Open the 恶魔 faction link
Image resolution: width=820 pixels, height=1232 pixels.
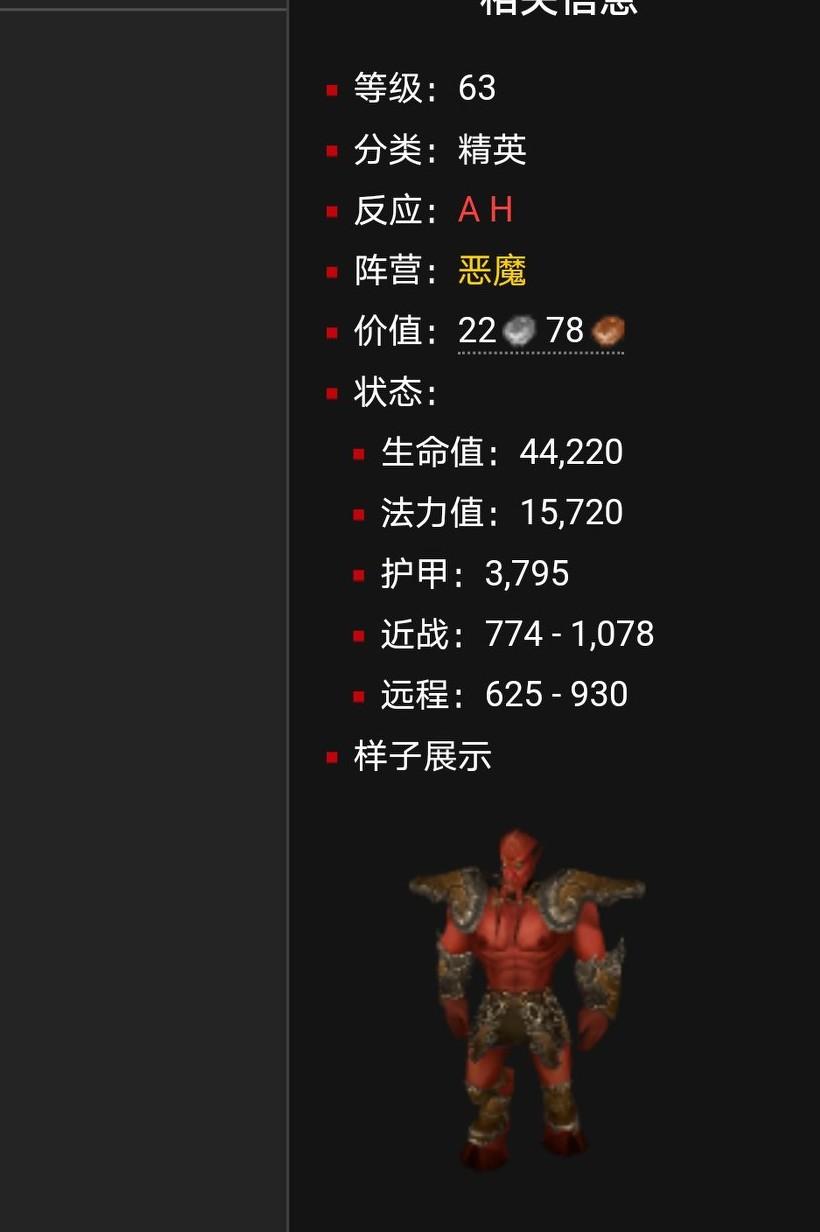(x=492, y=271)
